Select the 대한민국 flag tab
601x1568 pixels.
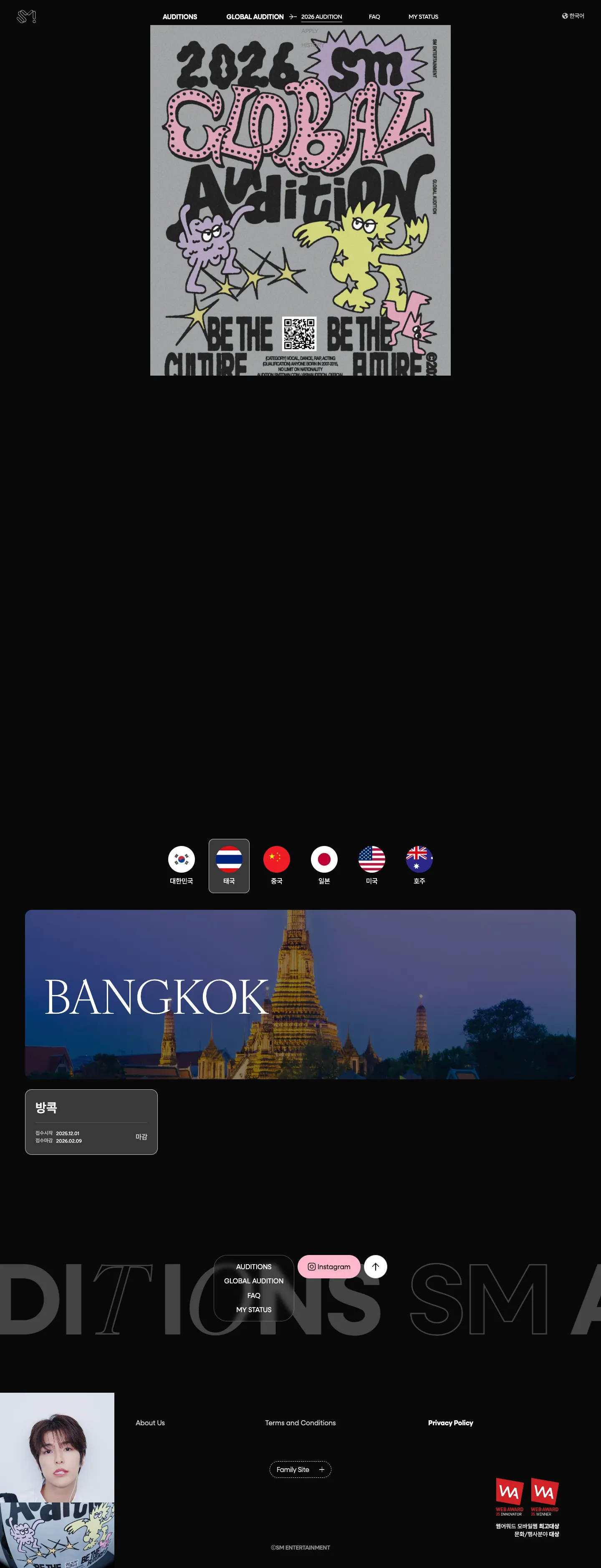tap(182, 865)
